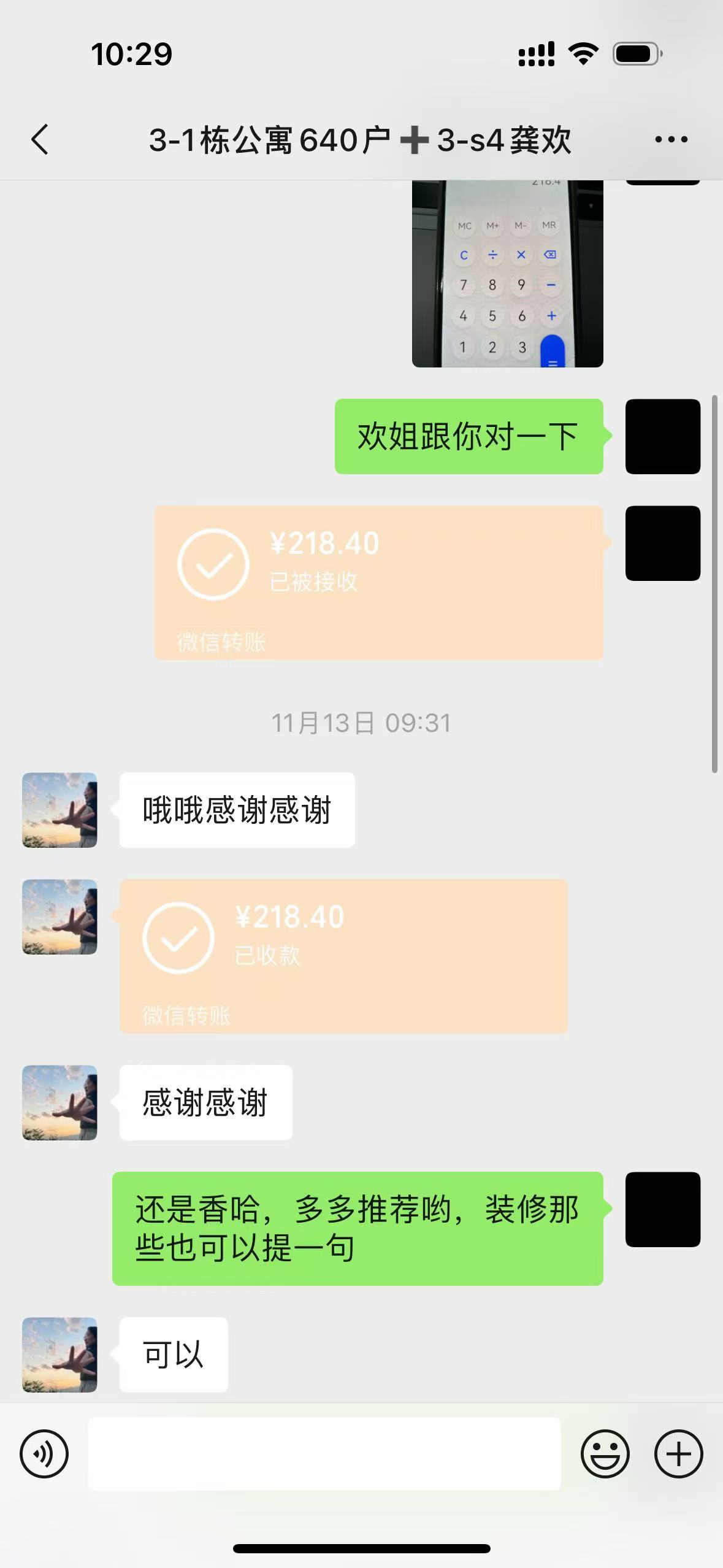Open the emoji sticker panel

[x=605, y=1453]
